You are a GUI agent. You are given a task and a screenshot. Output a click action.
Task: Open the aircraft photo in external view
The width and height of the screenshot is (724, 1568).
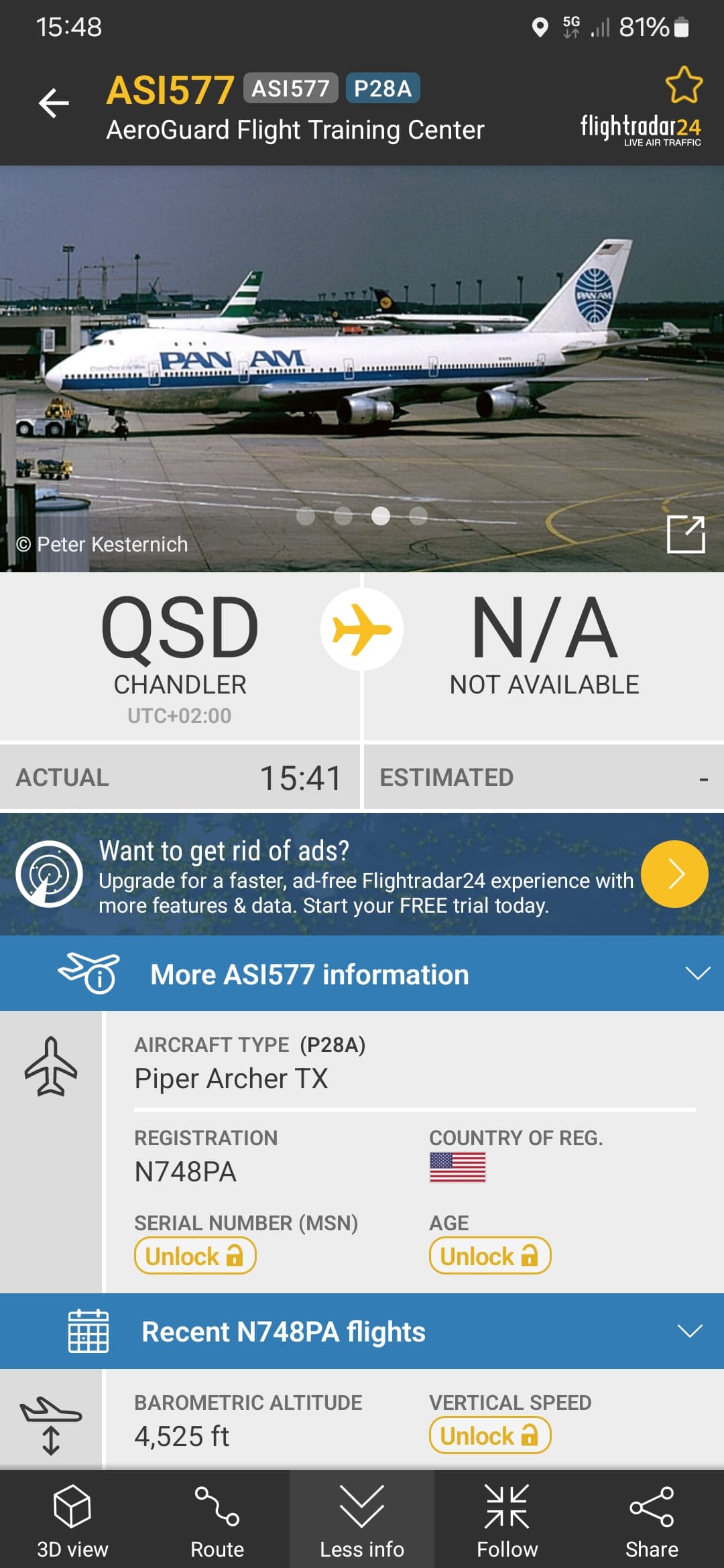pyautogui.click(x=686, y=534)
